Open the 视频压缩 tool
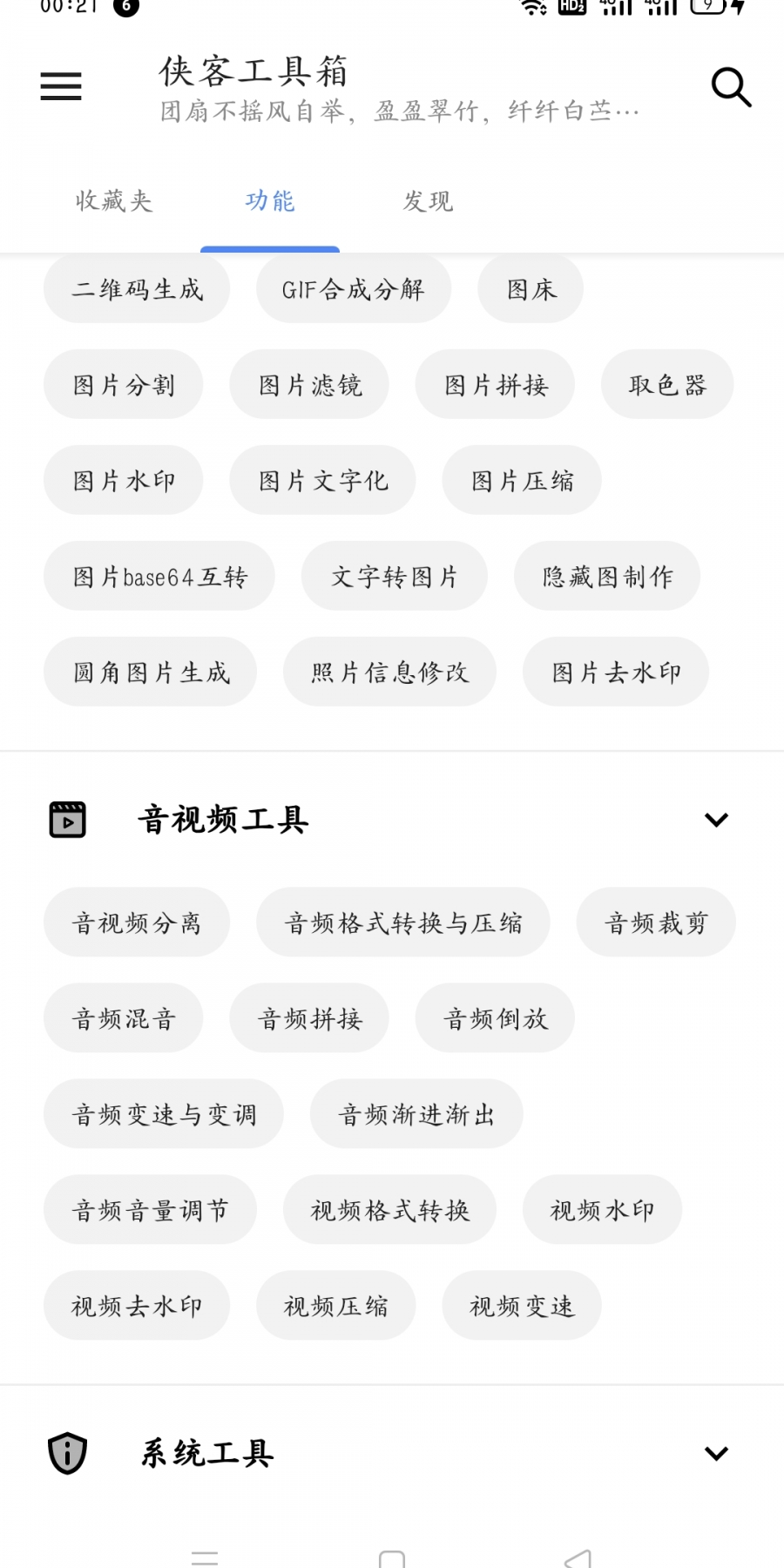This screenshot has width=784, height=1568. pos(335,1306)
